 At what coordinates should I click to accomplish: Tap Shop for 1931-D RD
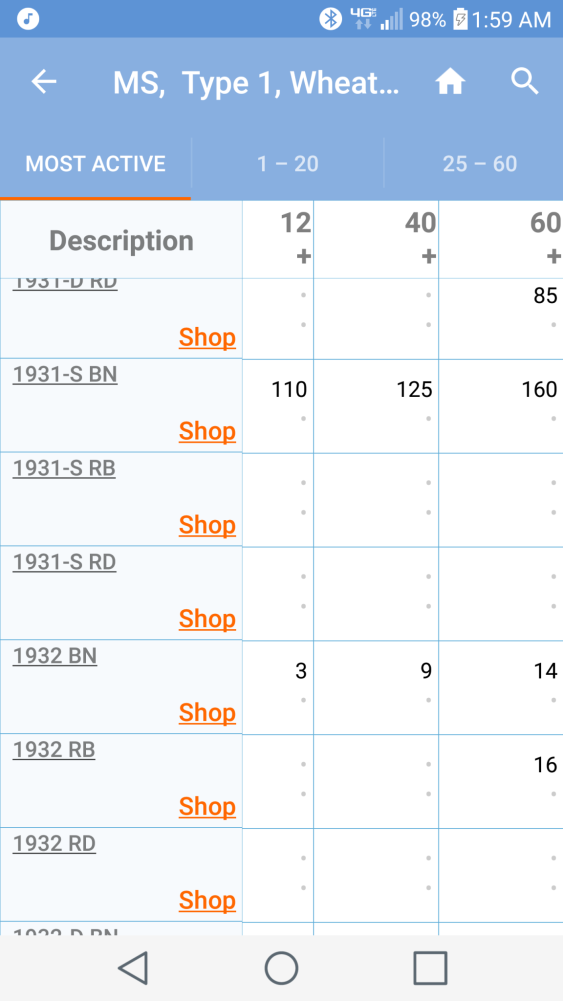point(207,337)
